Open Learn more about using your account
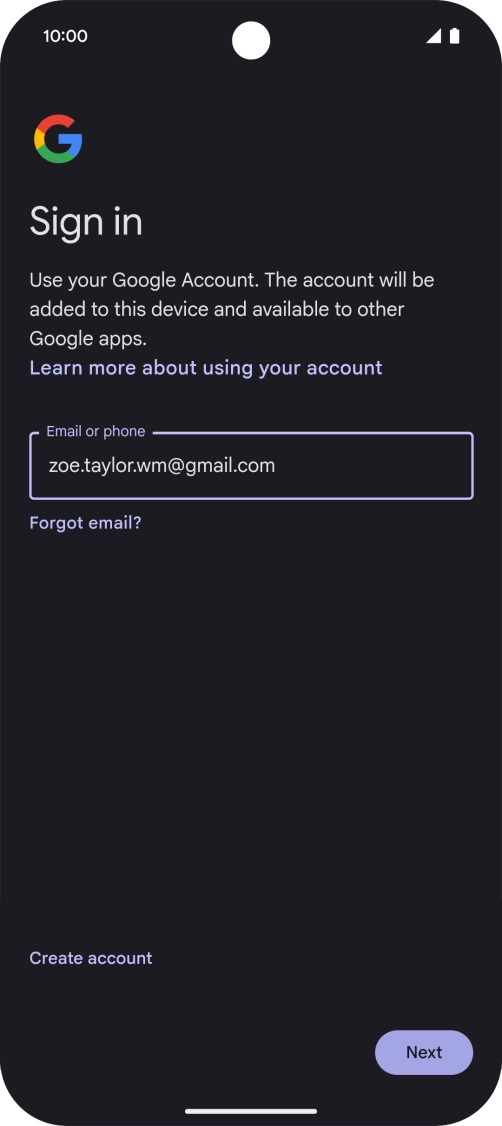 [205, 368]
